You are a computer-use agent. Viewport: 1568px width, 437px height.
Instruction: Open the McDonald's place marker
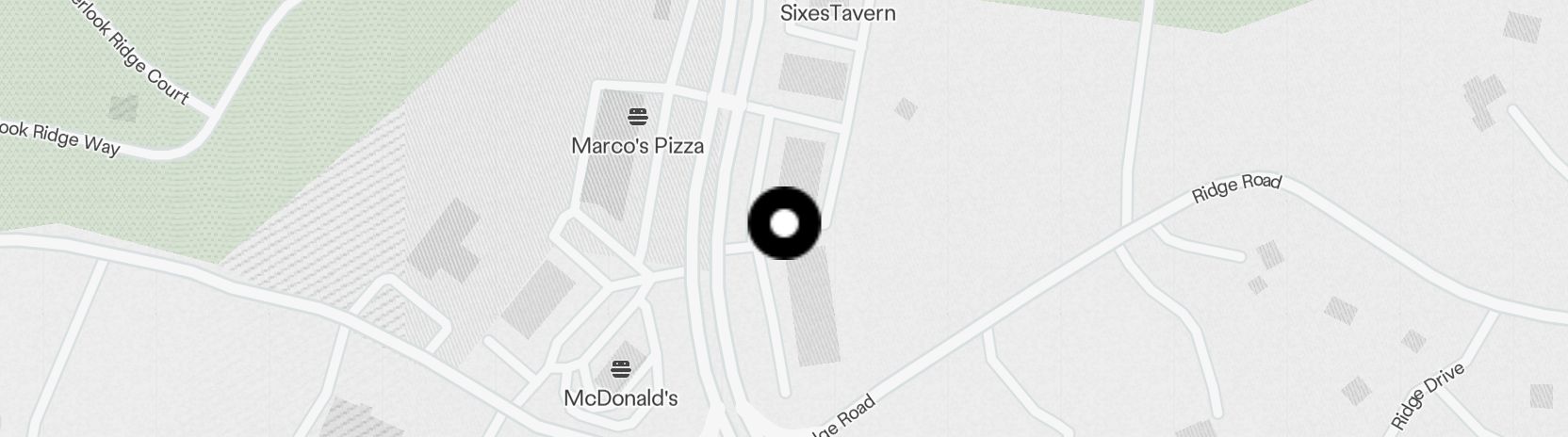pyautogui.click(x=620, y=368)
